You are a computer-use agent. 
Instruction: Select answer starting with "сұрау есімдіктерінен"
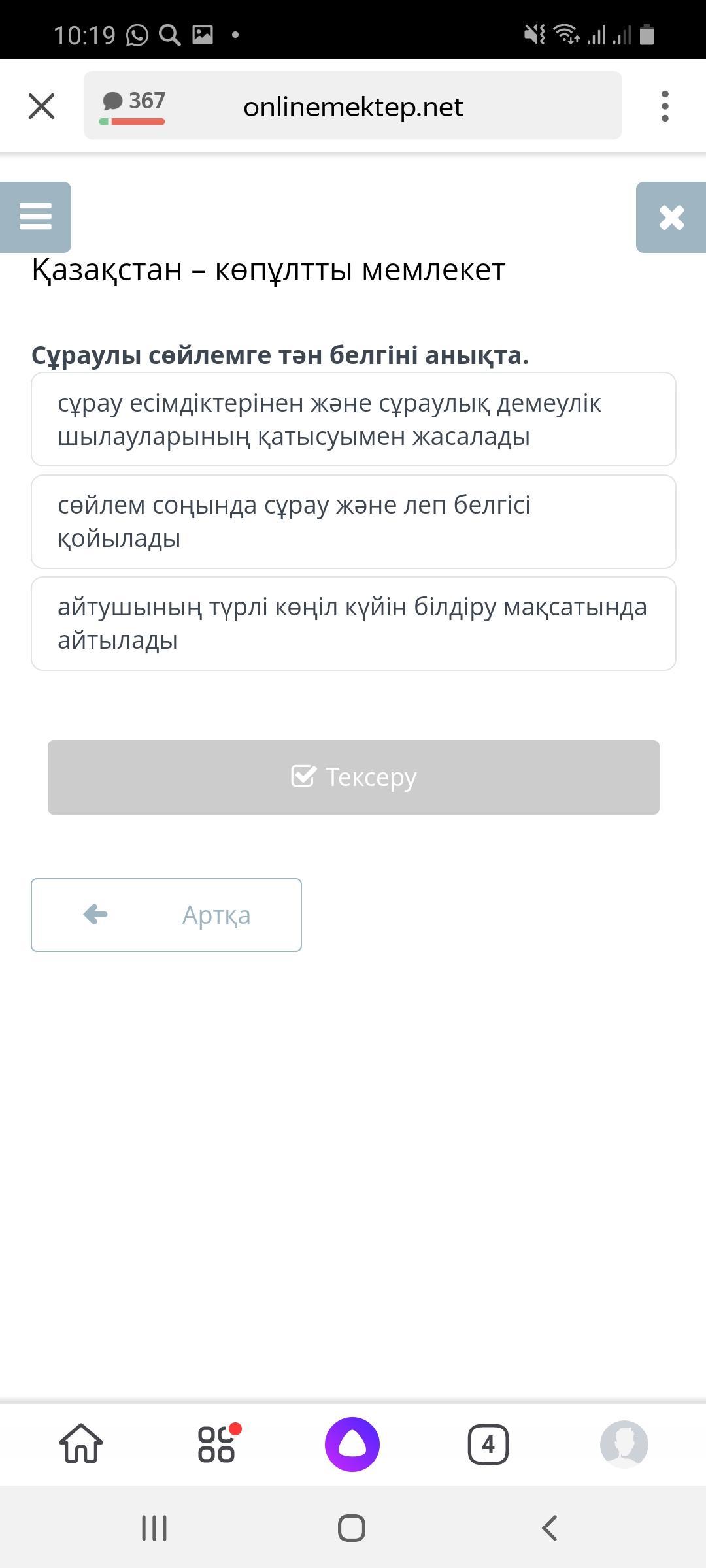354,419
